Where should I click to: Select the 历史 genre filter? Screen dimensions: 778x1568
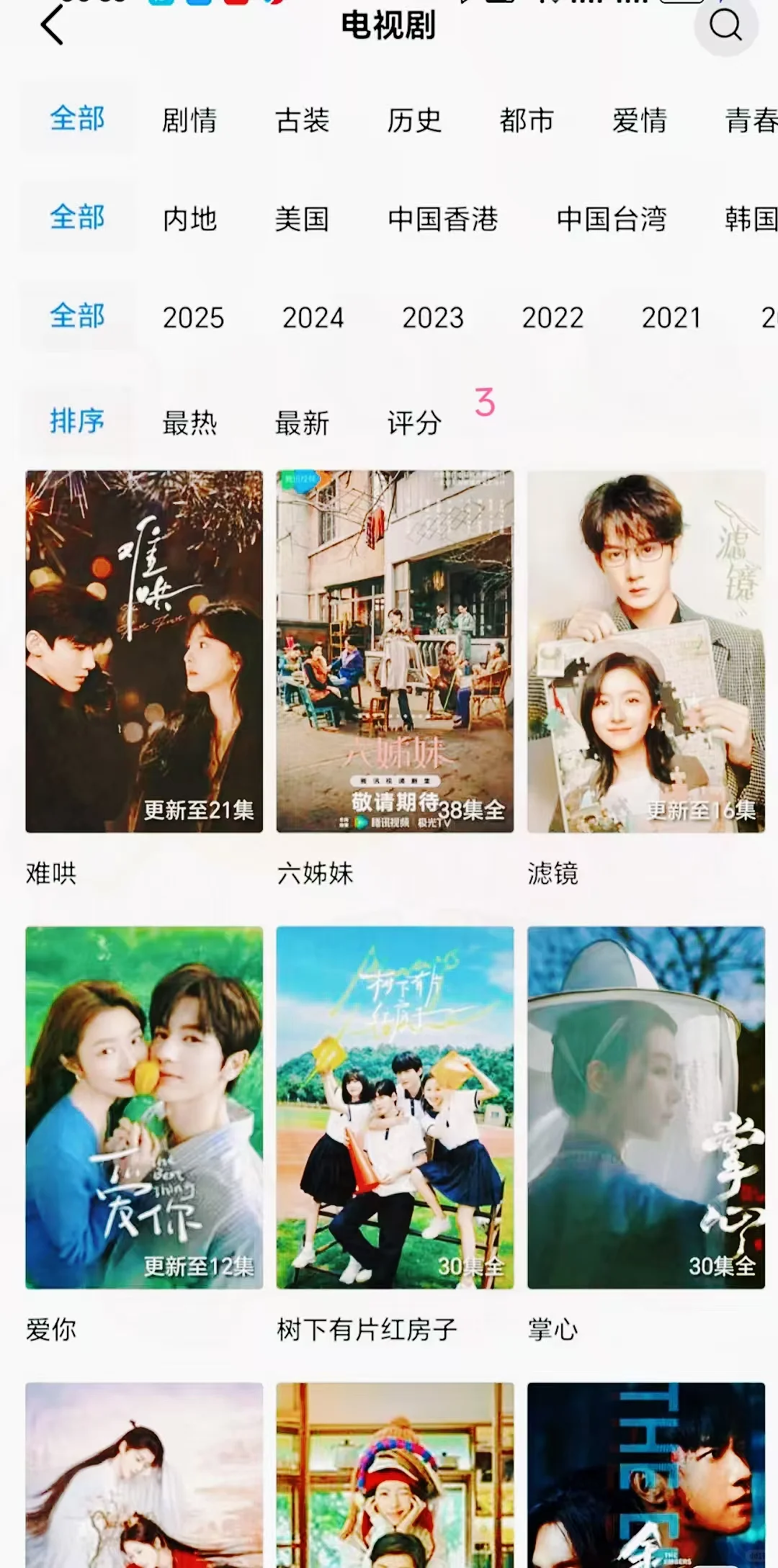[x=414, y=120]
